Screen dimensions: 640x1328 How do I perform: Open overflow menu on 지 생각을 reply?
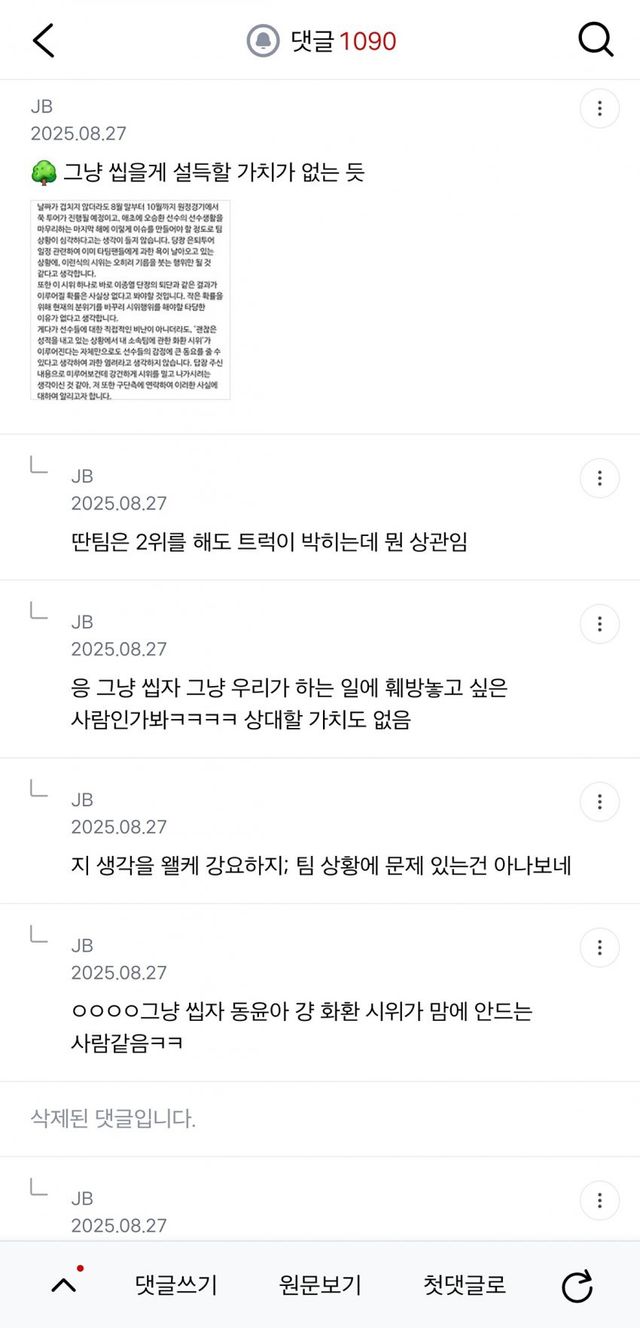pos(599,801)
